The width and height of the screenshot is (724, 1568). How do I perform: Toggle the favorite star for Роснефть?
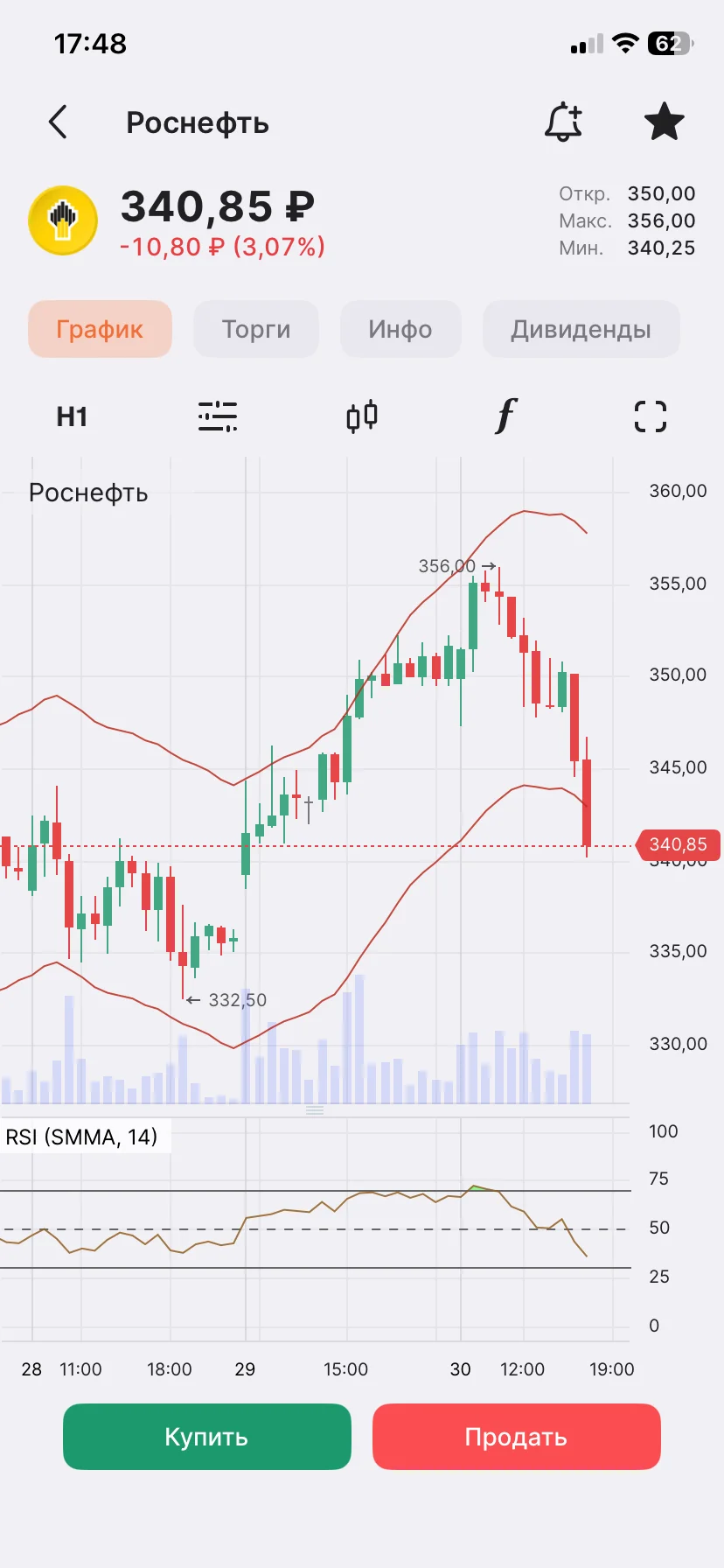pos(665,122)
